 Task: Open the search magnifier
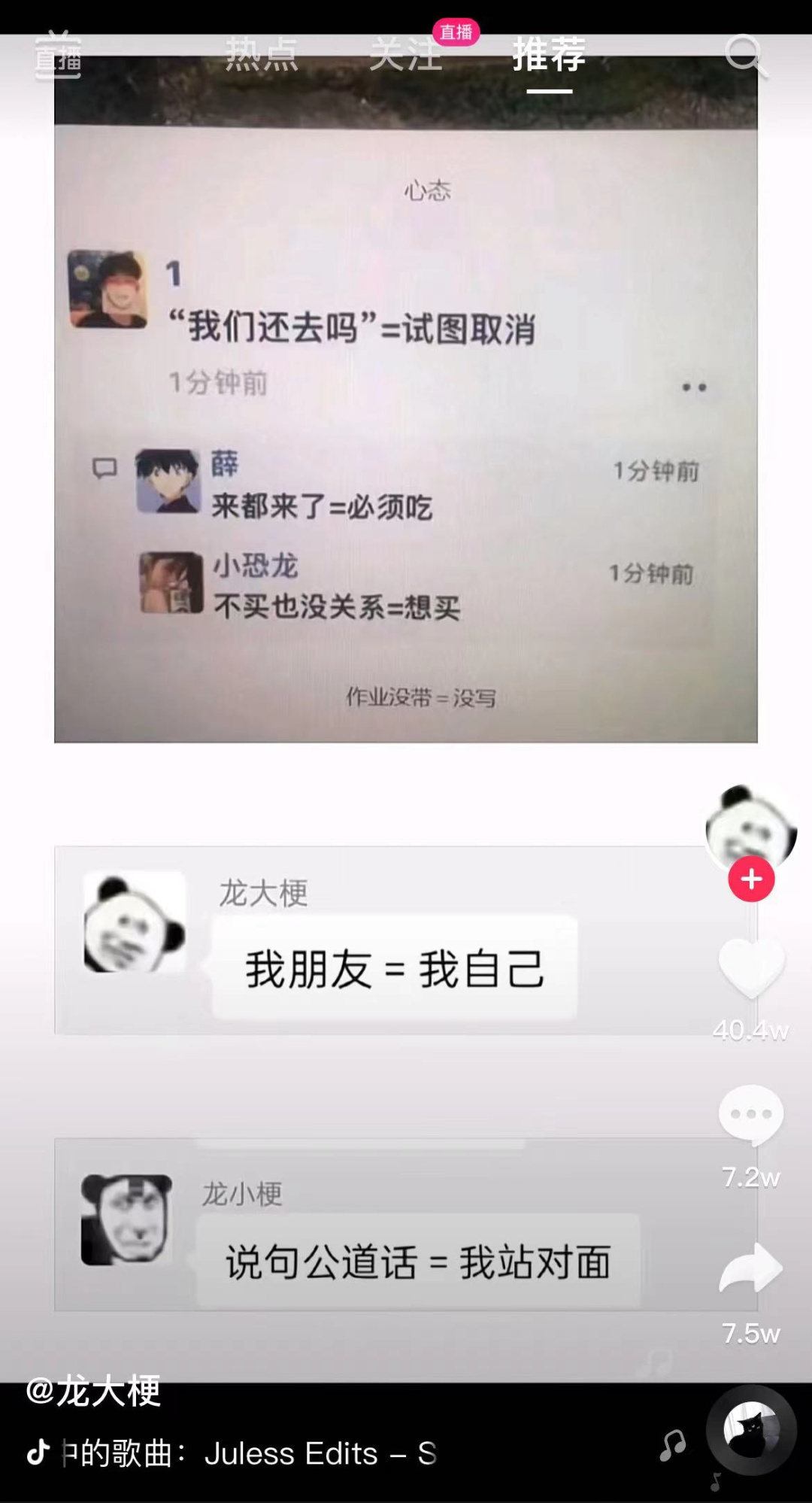[x=744, y=55]
